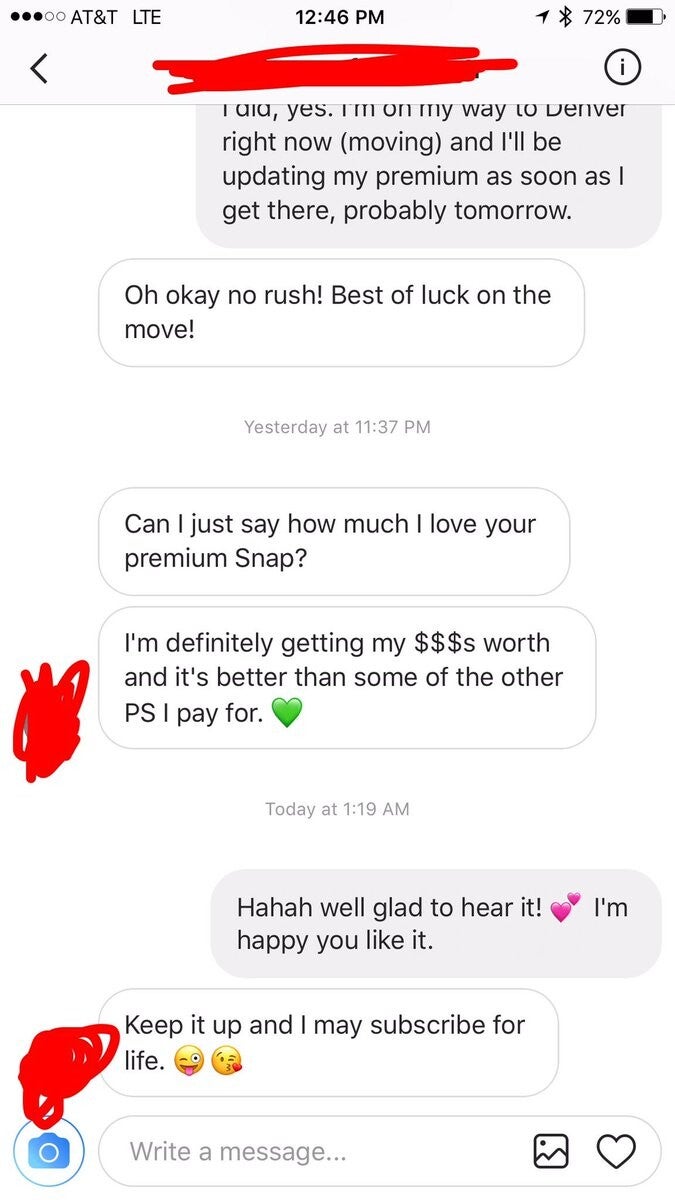Open conversation details info icon
Viewport: 675px width, 1200px height.
(x=622, y=67)
